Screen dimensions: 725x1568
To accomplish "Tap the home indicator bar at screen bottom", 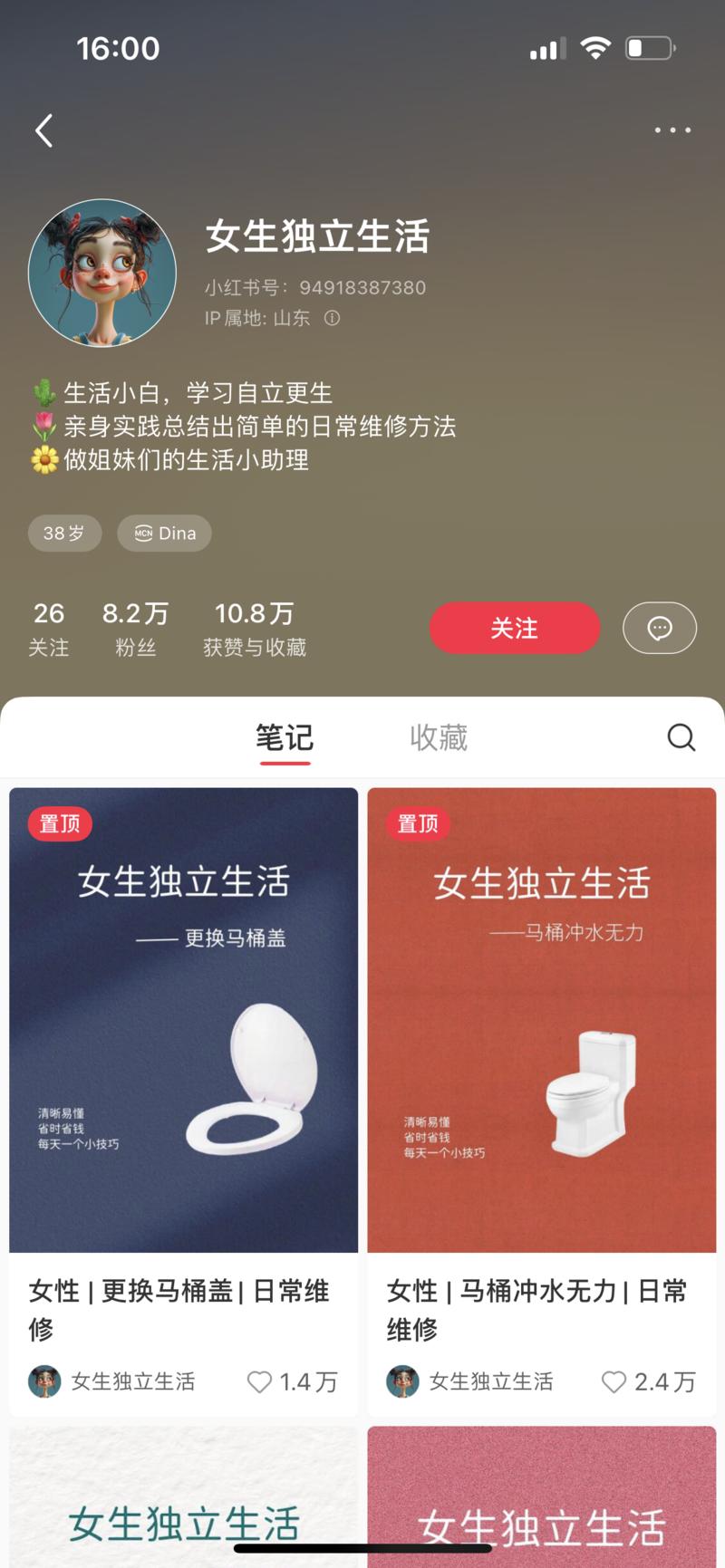I will [362, 1547].
